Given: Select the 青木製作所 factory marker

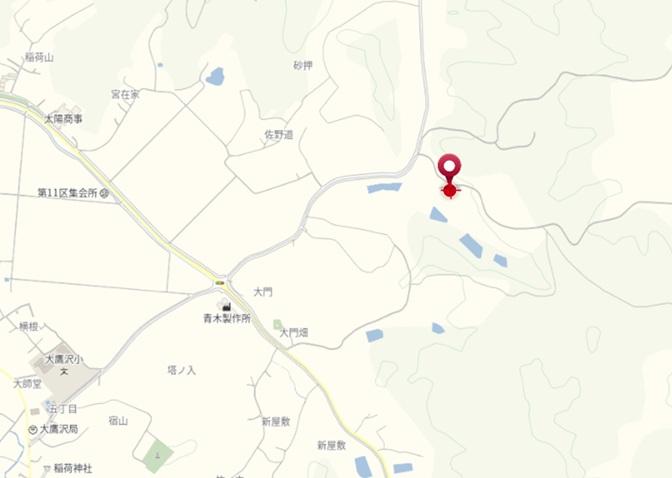Looking at the screenshot, I should (226, 306).
